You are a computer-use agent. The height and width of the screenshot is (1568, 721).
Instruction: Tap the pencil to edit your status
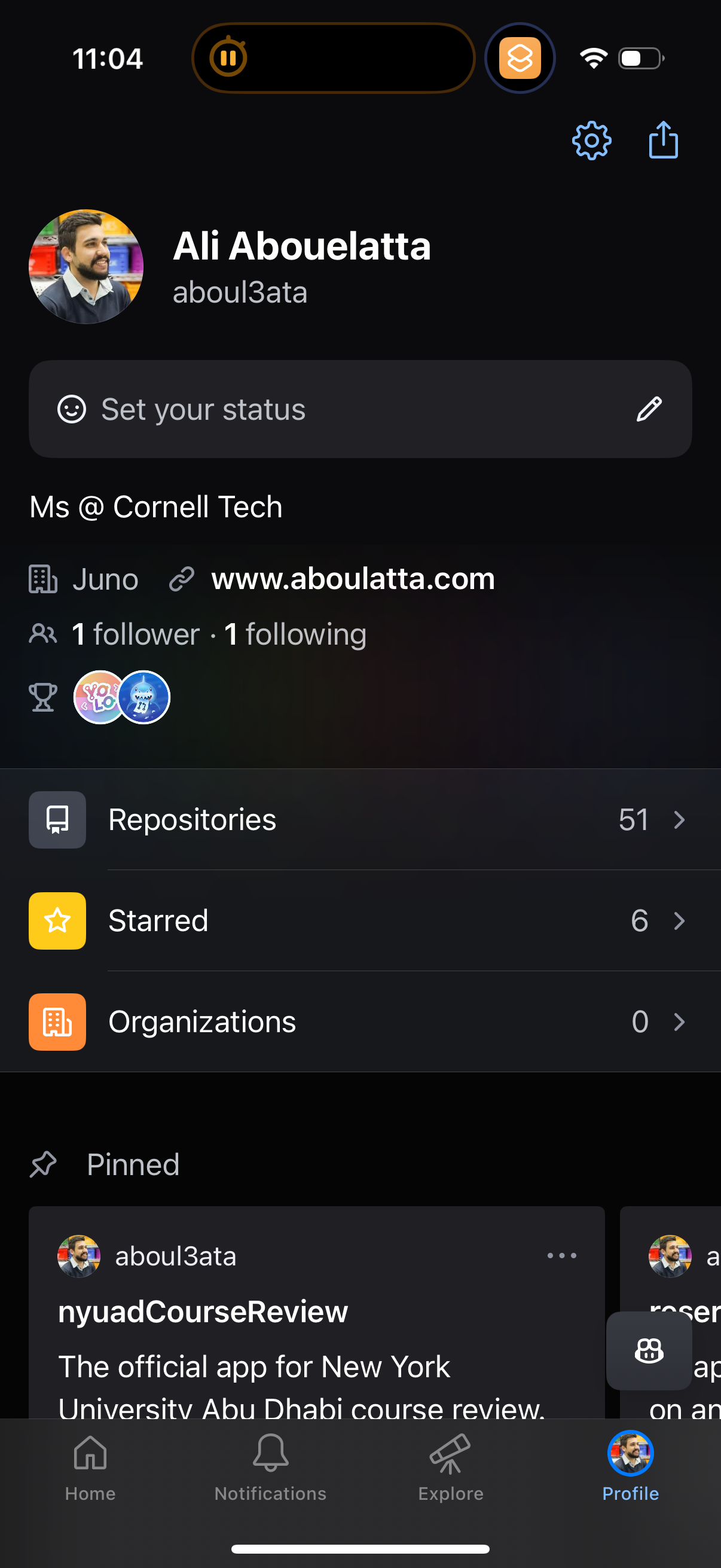[x=649, y=409]
